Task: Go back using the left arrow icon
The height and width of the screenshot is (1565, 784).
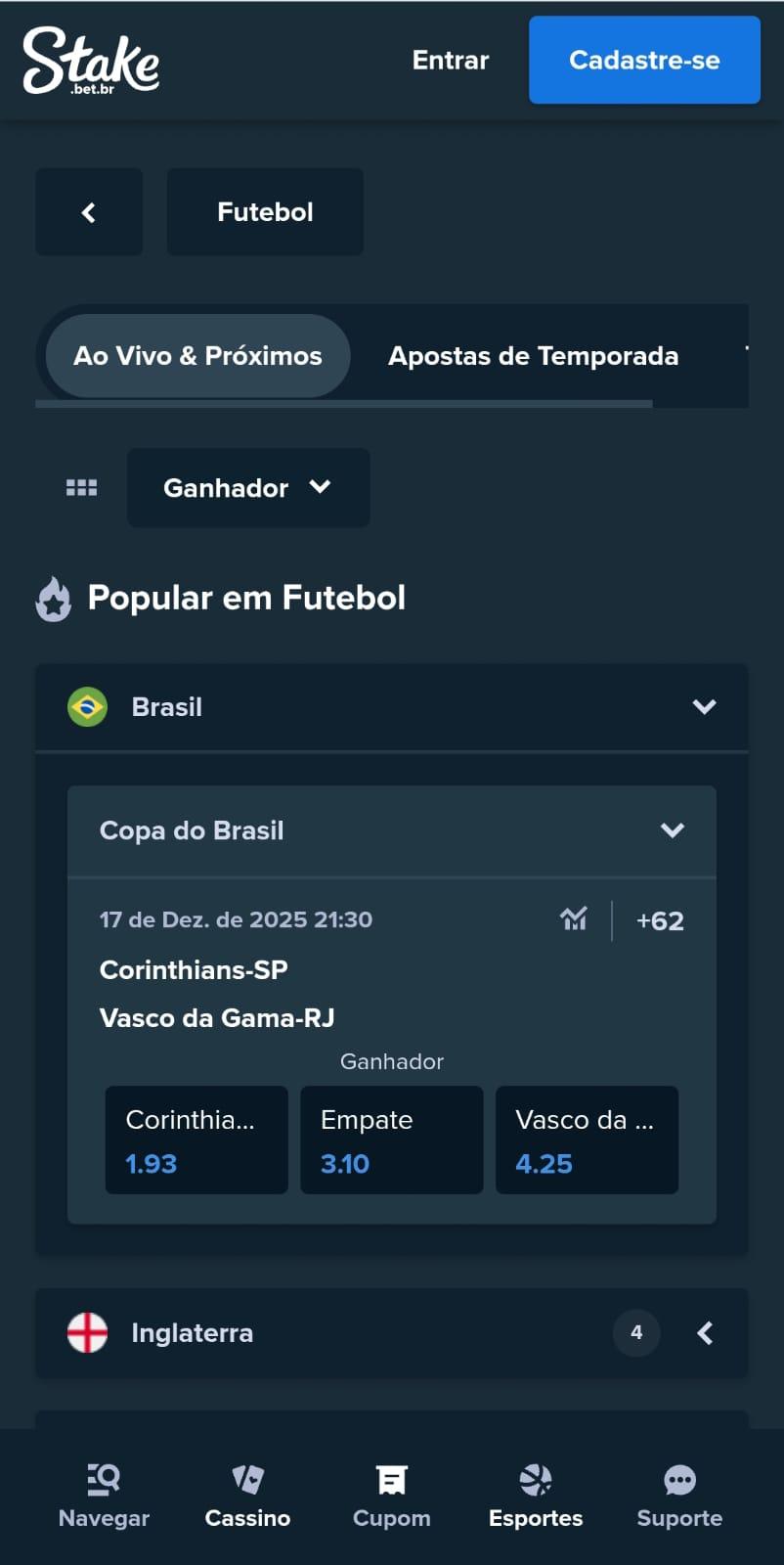Action: [x=89, y=212]
